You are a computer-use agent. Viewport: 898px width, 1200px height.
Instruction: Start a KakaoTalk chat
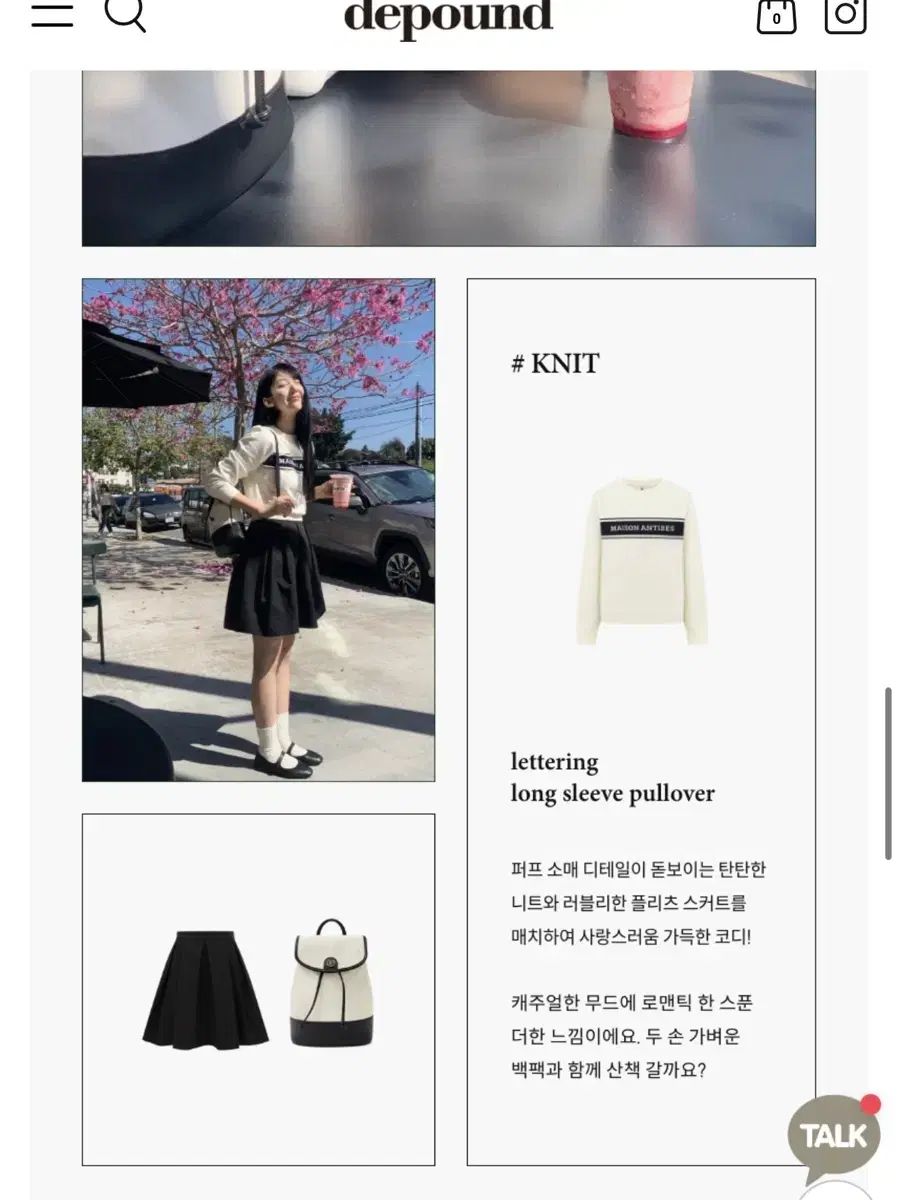click(833, 1135)
